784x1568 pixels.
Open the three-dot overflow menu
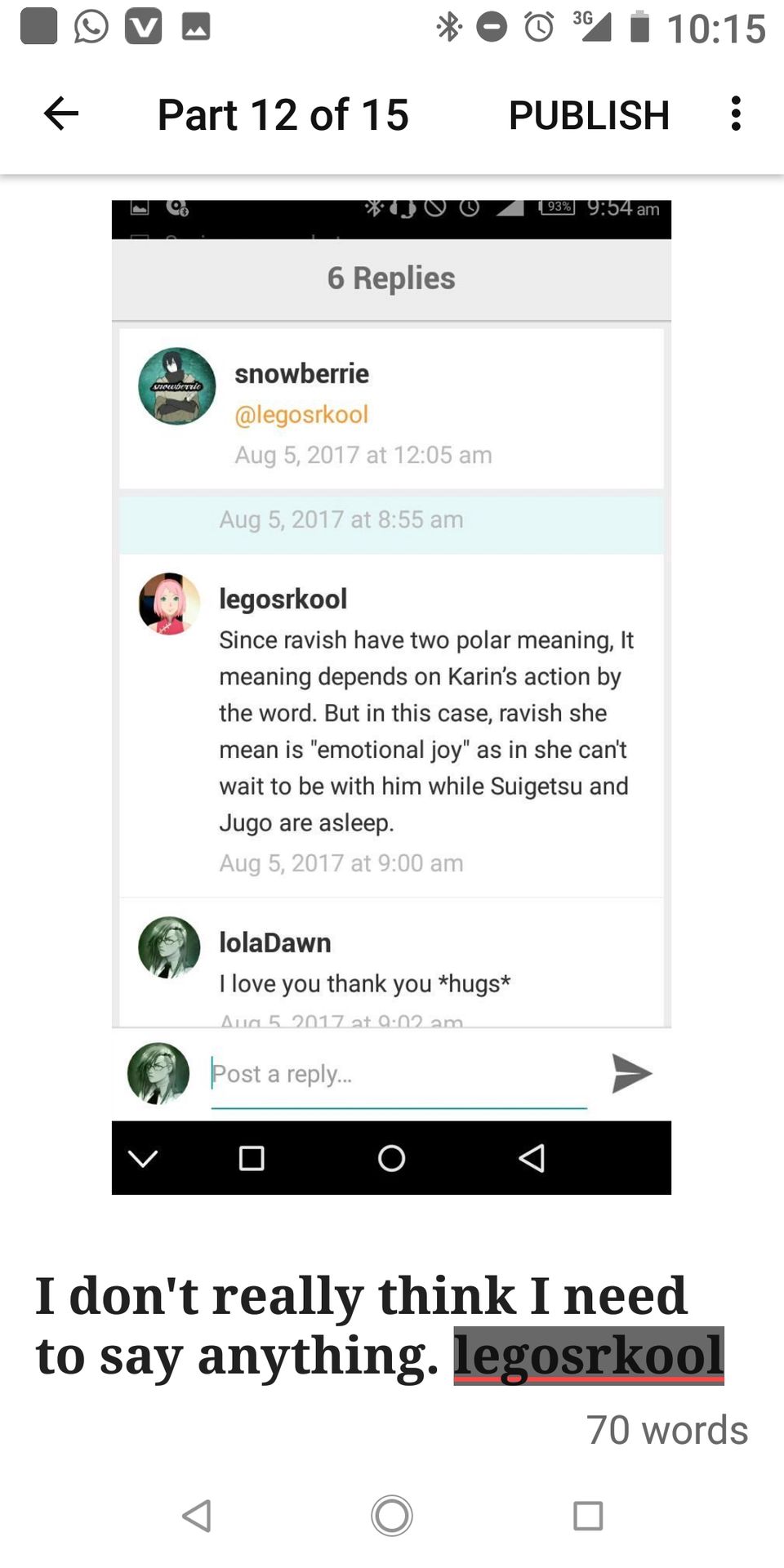(x=736, y=114)
